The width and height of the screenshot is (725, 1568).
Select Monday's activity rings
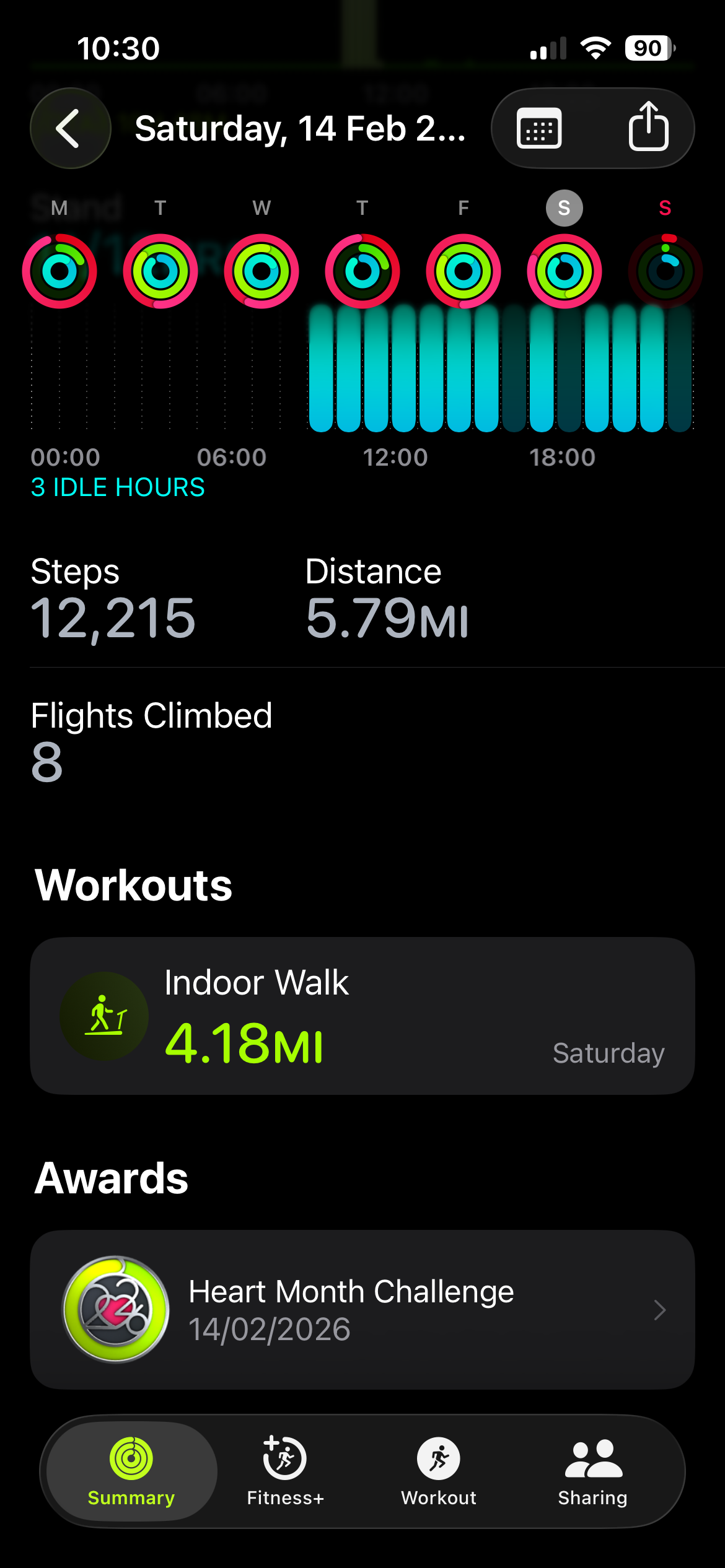pos(59,271)
